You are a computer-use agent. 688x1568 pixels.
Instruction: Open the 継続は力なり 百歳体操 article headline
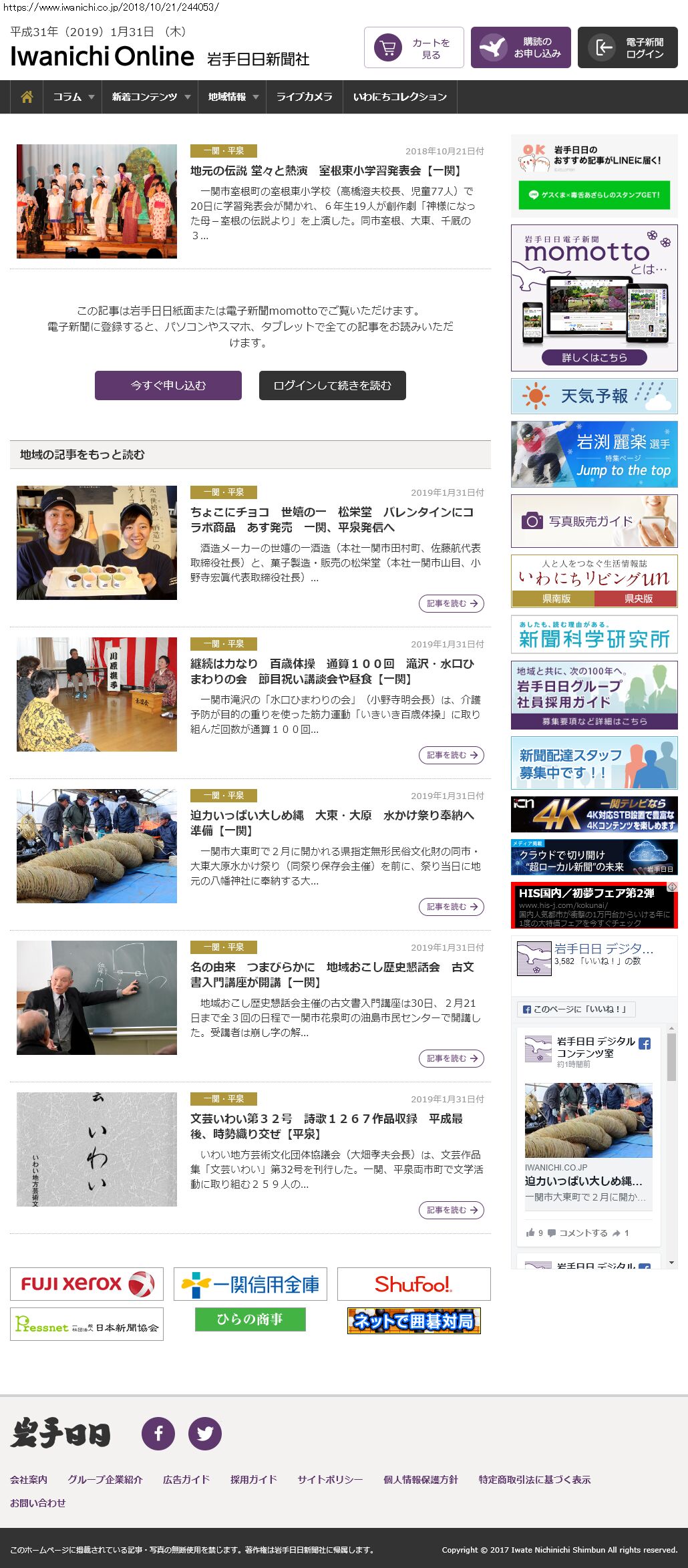pyautogui.click(x=332, y=671)
